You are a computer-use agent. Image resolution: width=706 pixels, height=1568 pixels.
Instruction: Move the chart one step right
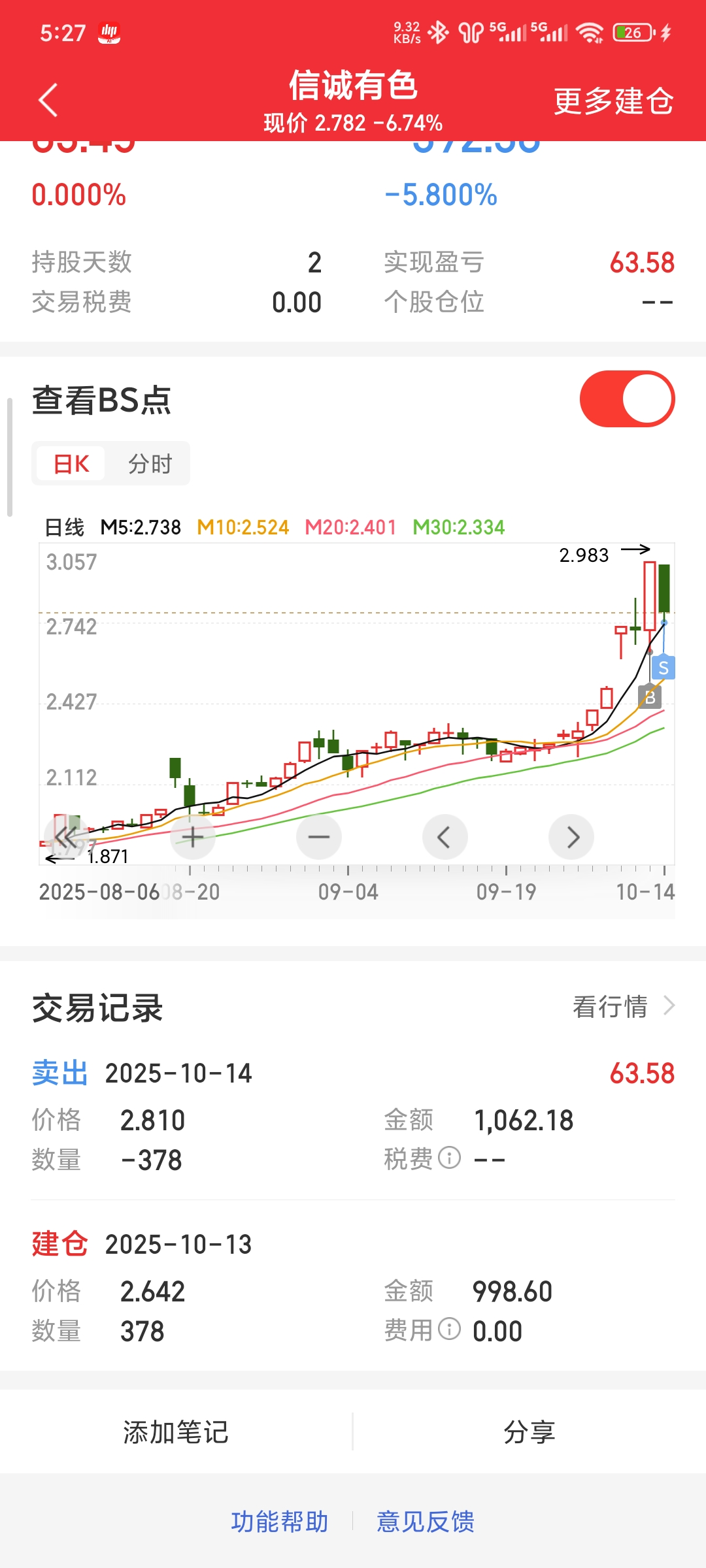pyautogui.click(x=571, y=837)
